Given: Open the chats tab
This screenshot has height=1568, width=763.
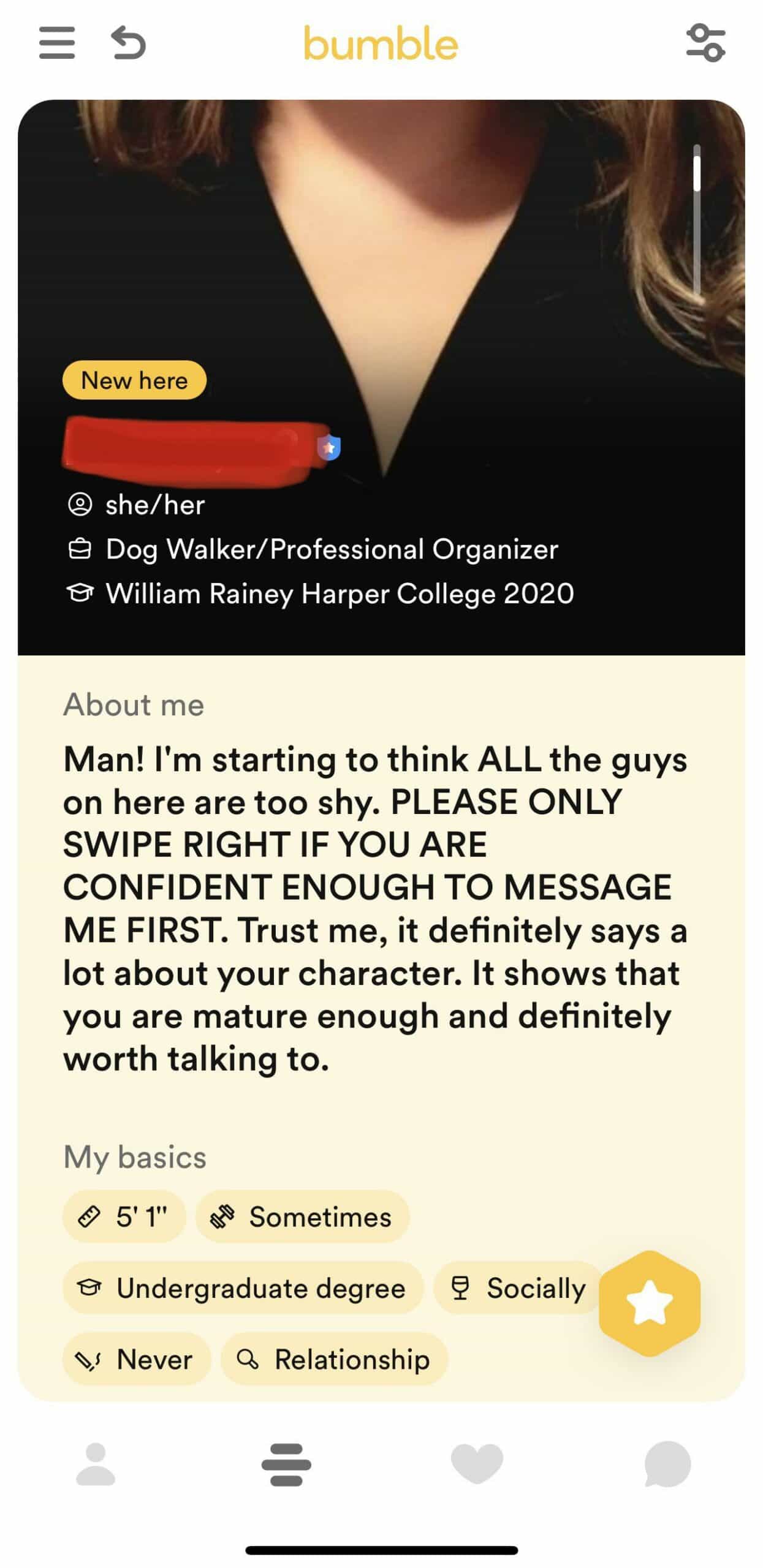Looking at the screenshot, I should (x=667, y=1464).
